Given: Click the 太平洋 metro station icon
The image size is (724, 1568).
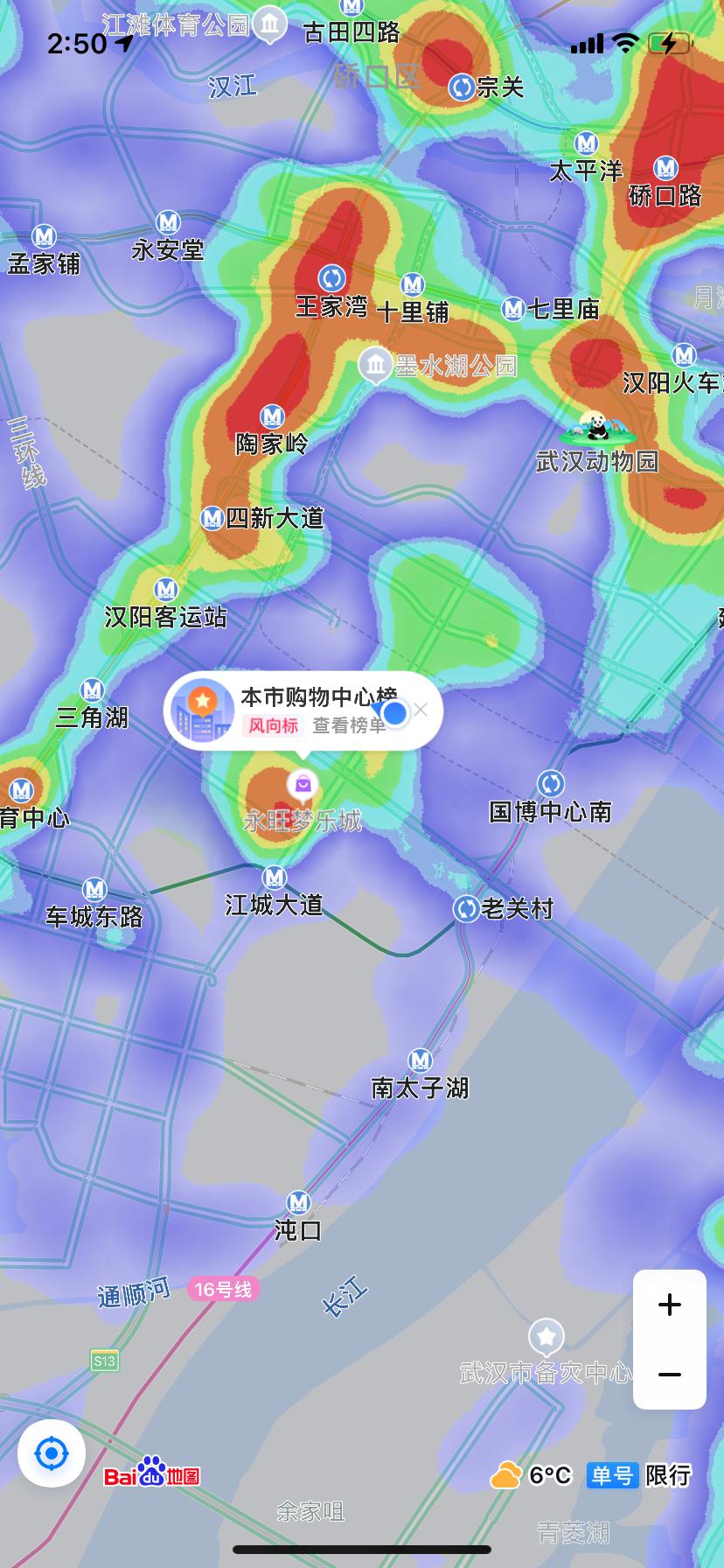Looking at the screenshot, I should [587, 142].
